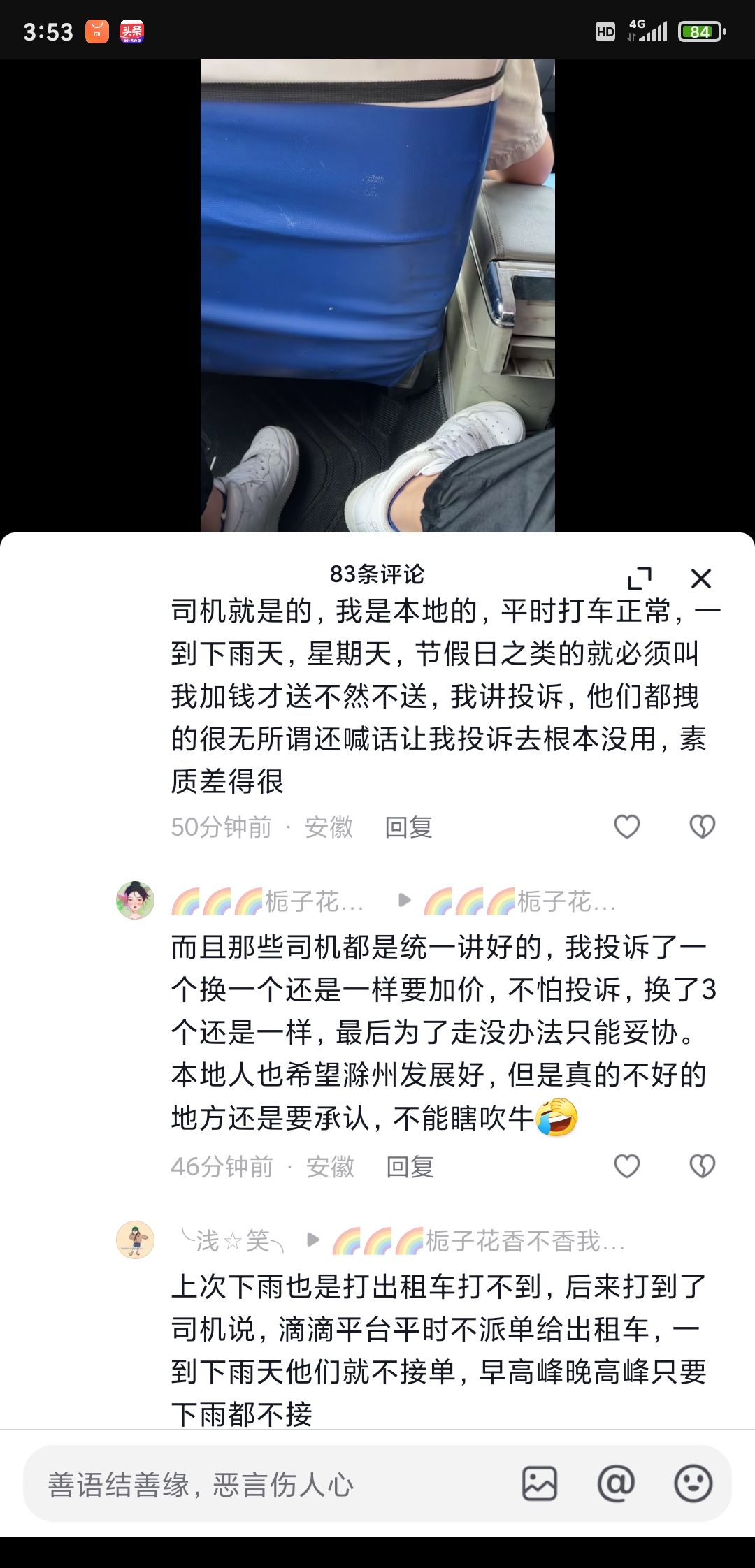The width and height of the screenshot is (755, 1568).
Task: Like the comment posted 46分钟前
Action: (x=626, y=1166)
